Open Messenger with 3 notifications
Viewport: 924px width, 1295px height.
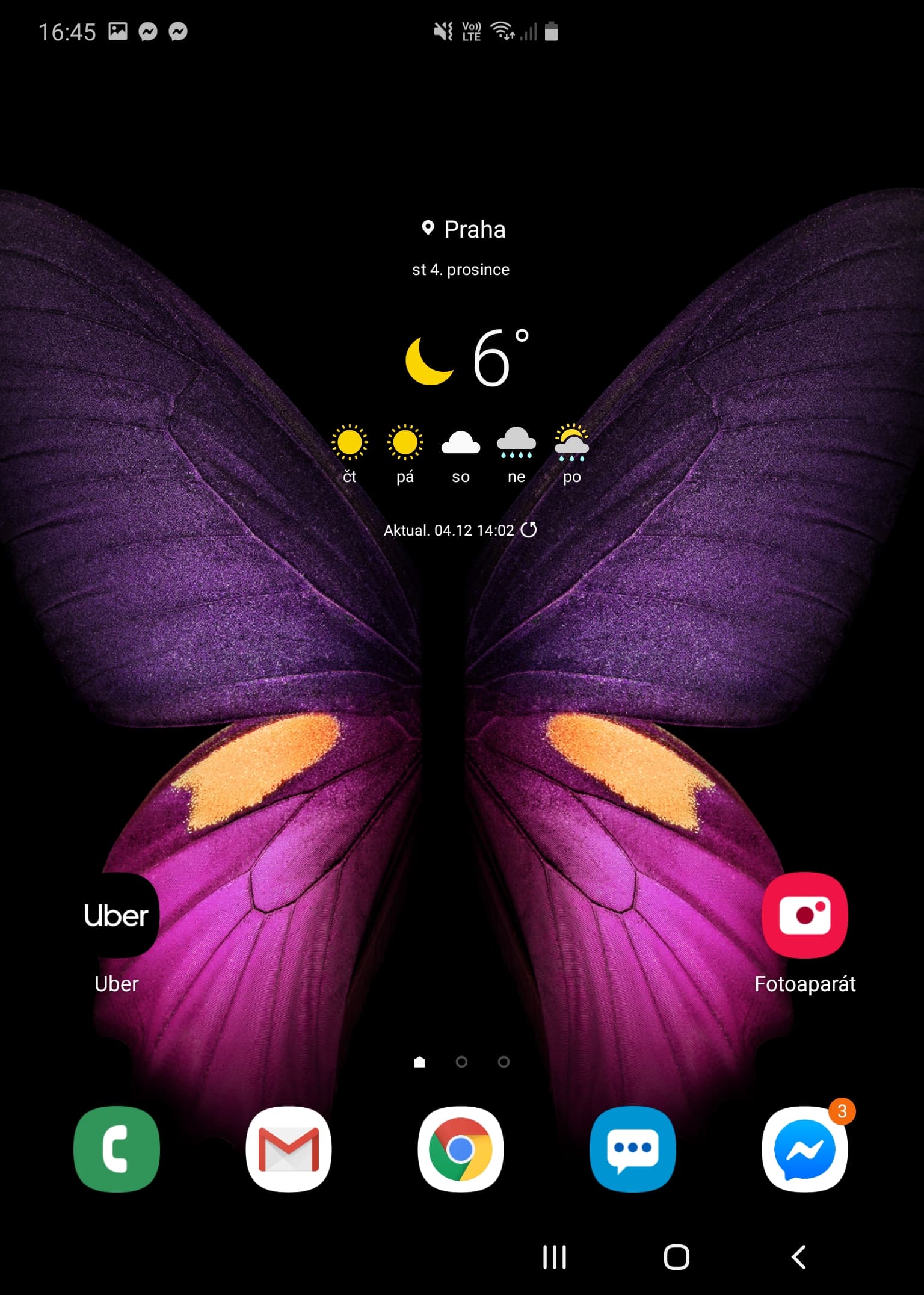point(804,1149)
